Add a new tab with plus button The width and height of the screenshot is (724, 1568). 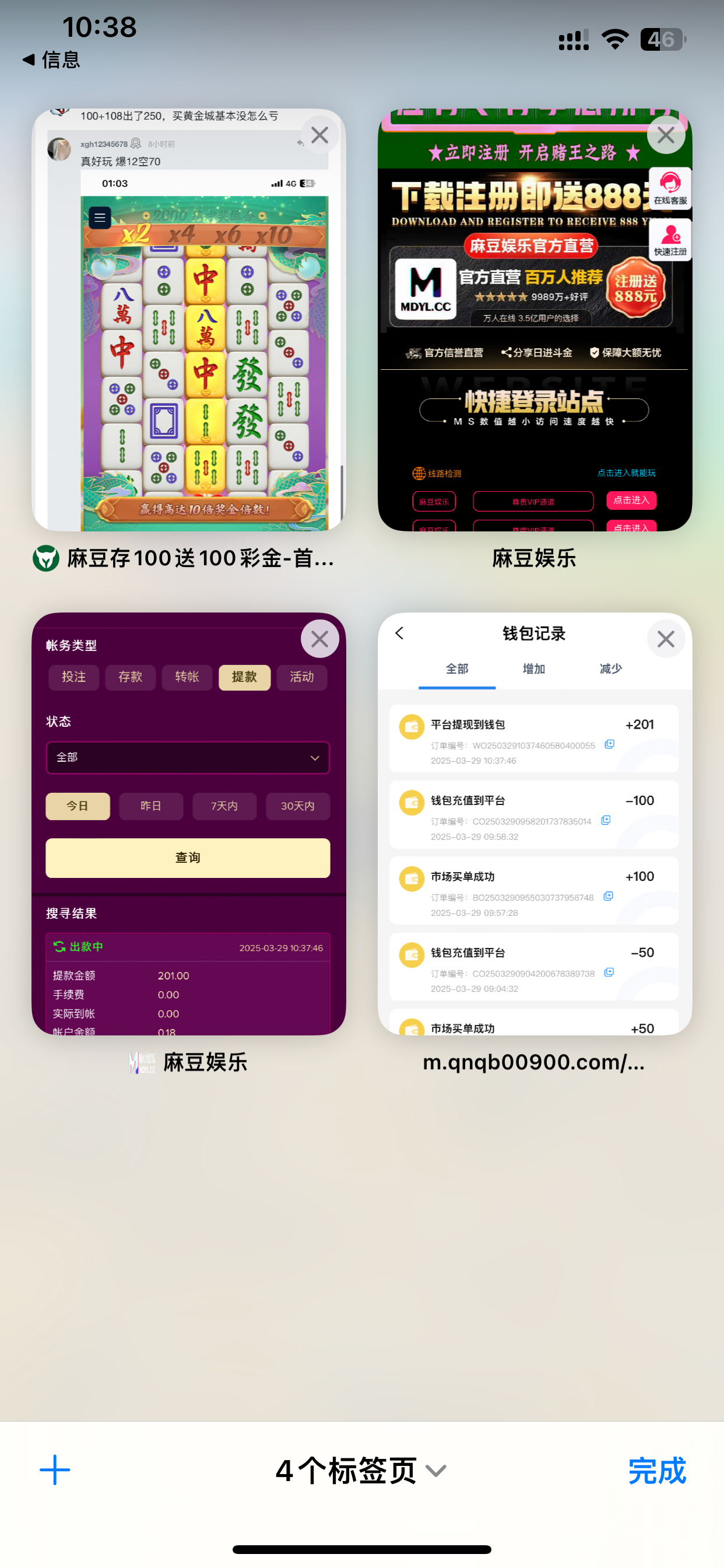[x=55, y=1470]
